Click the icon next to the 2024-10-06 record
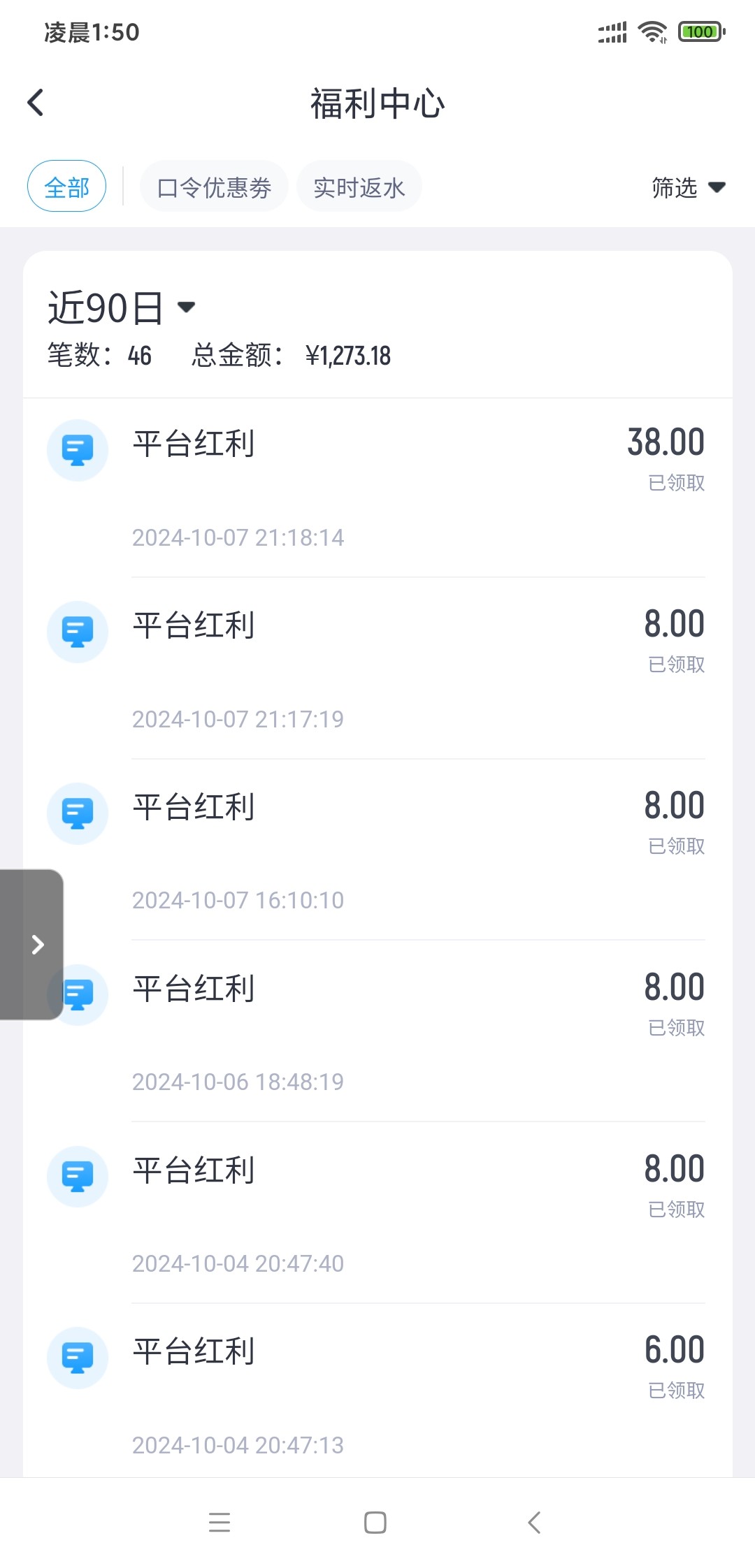 77,994
